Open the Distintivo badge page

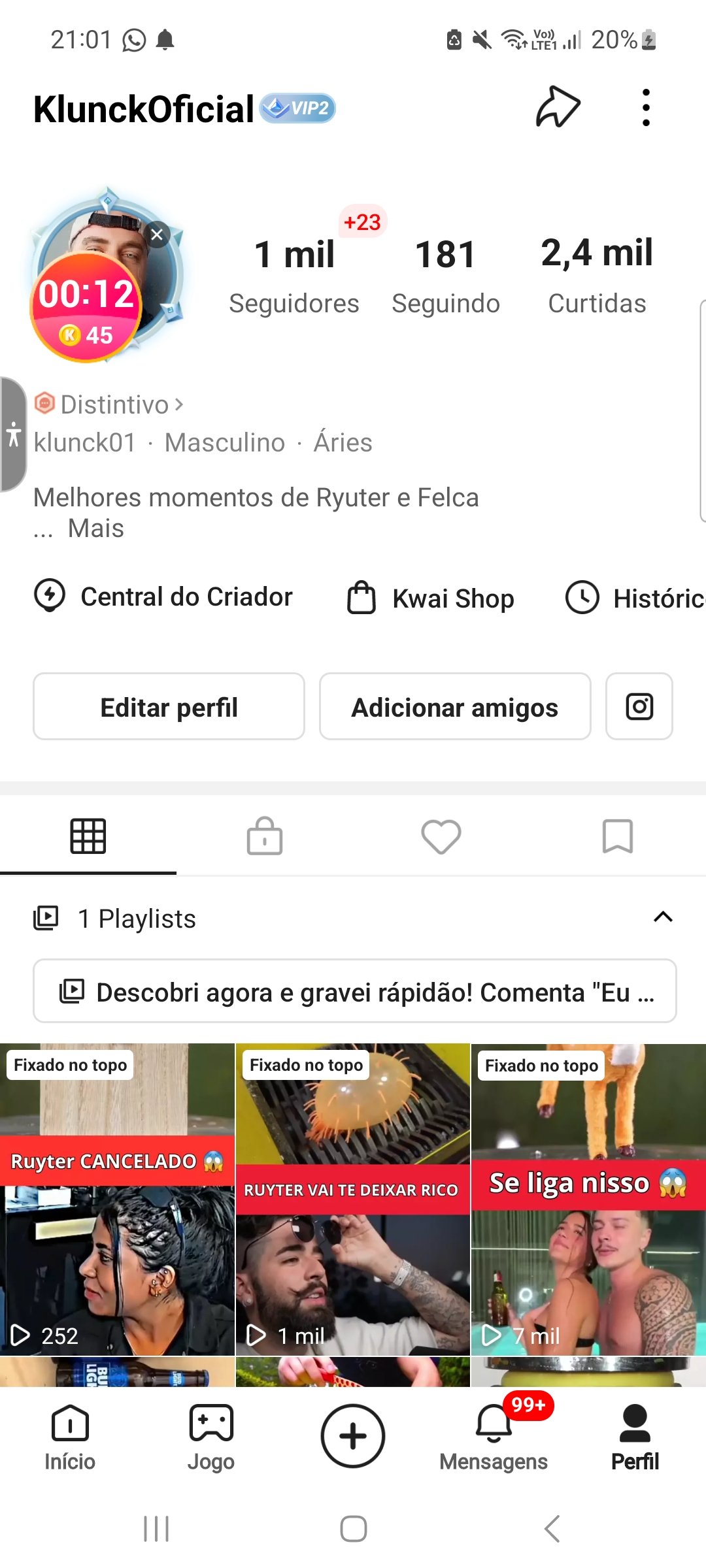114,404
